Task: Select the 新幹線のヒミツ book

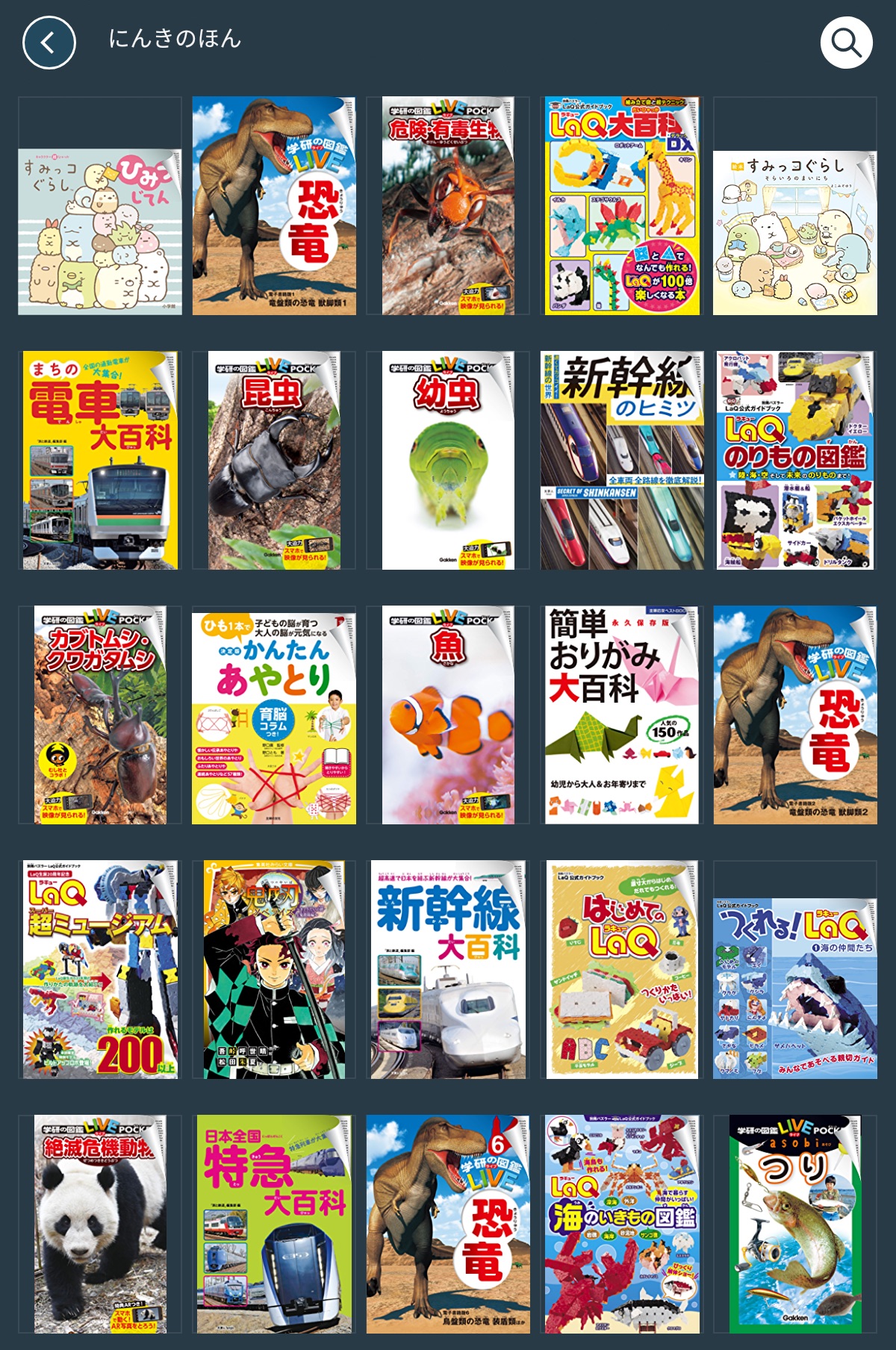Action: [x=622, y=461]
